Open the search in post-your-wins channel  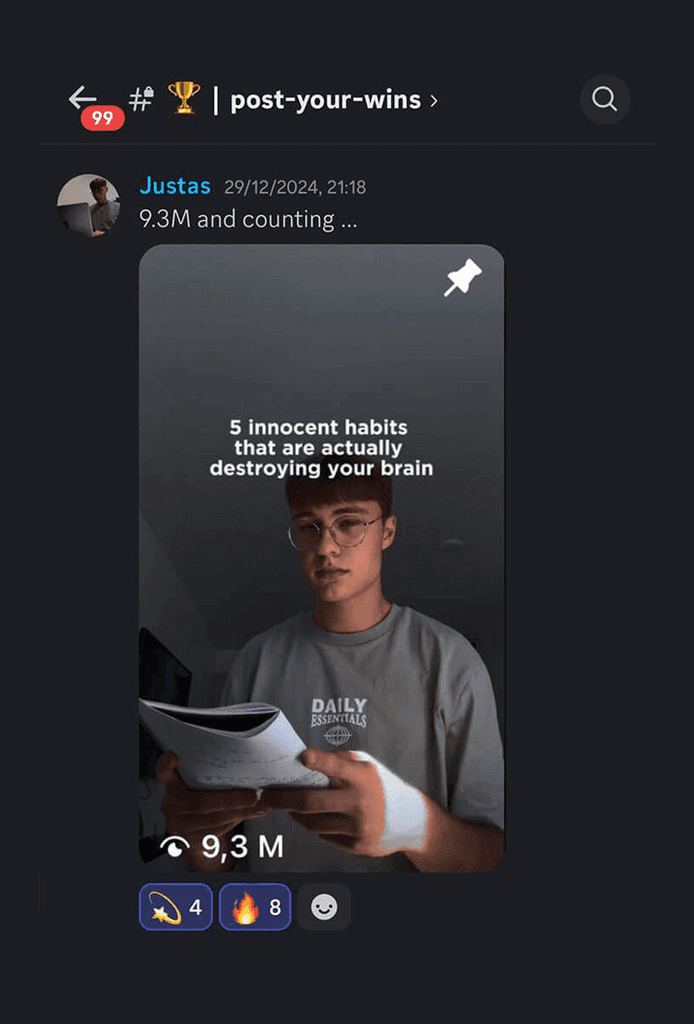pyautogui.click(x=605, y=99)
